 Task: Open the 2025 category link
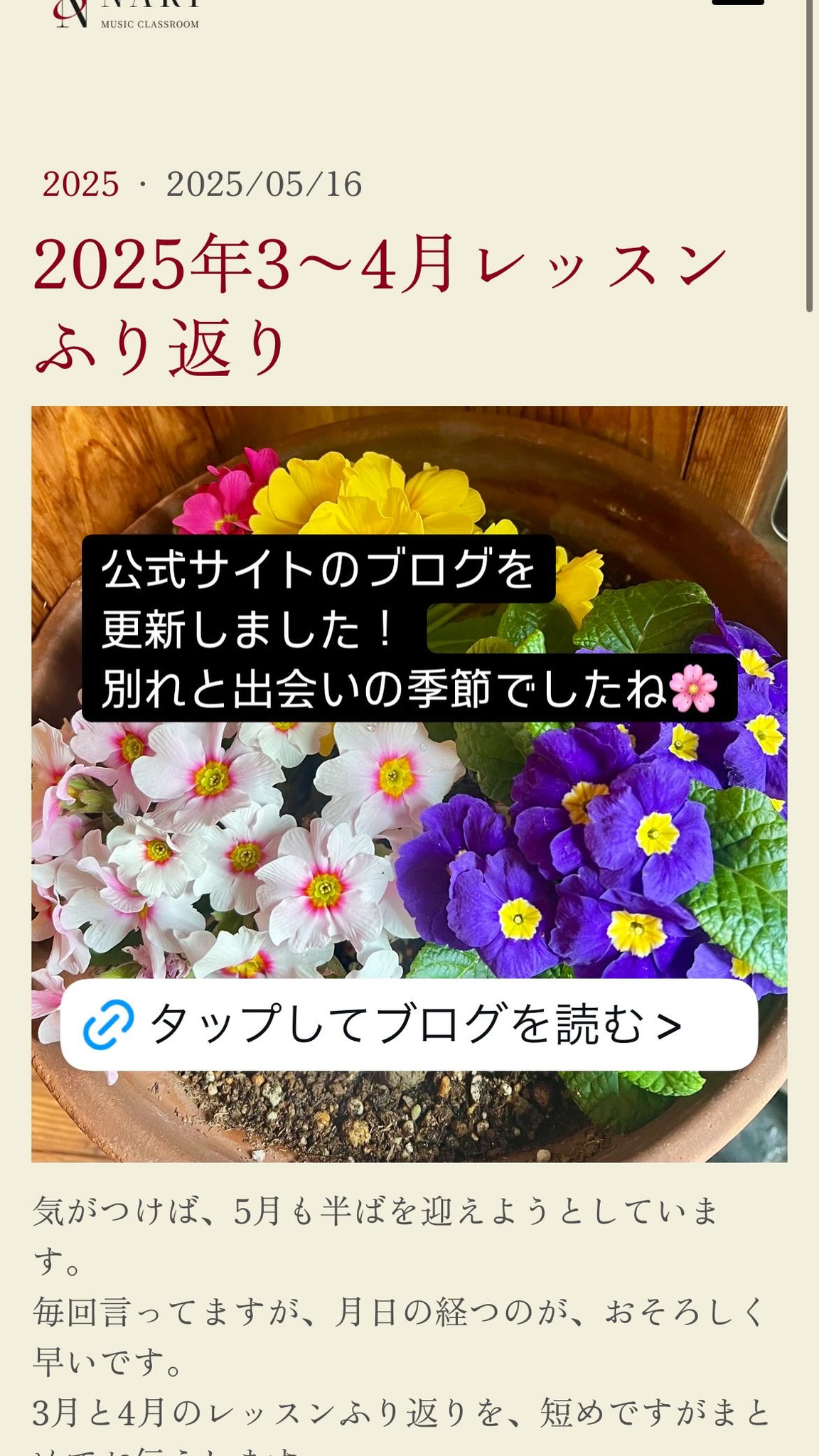(80, 185)
